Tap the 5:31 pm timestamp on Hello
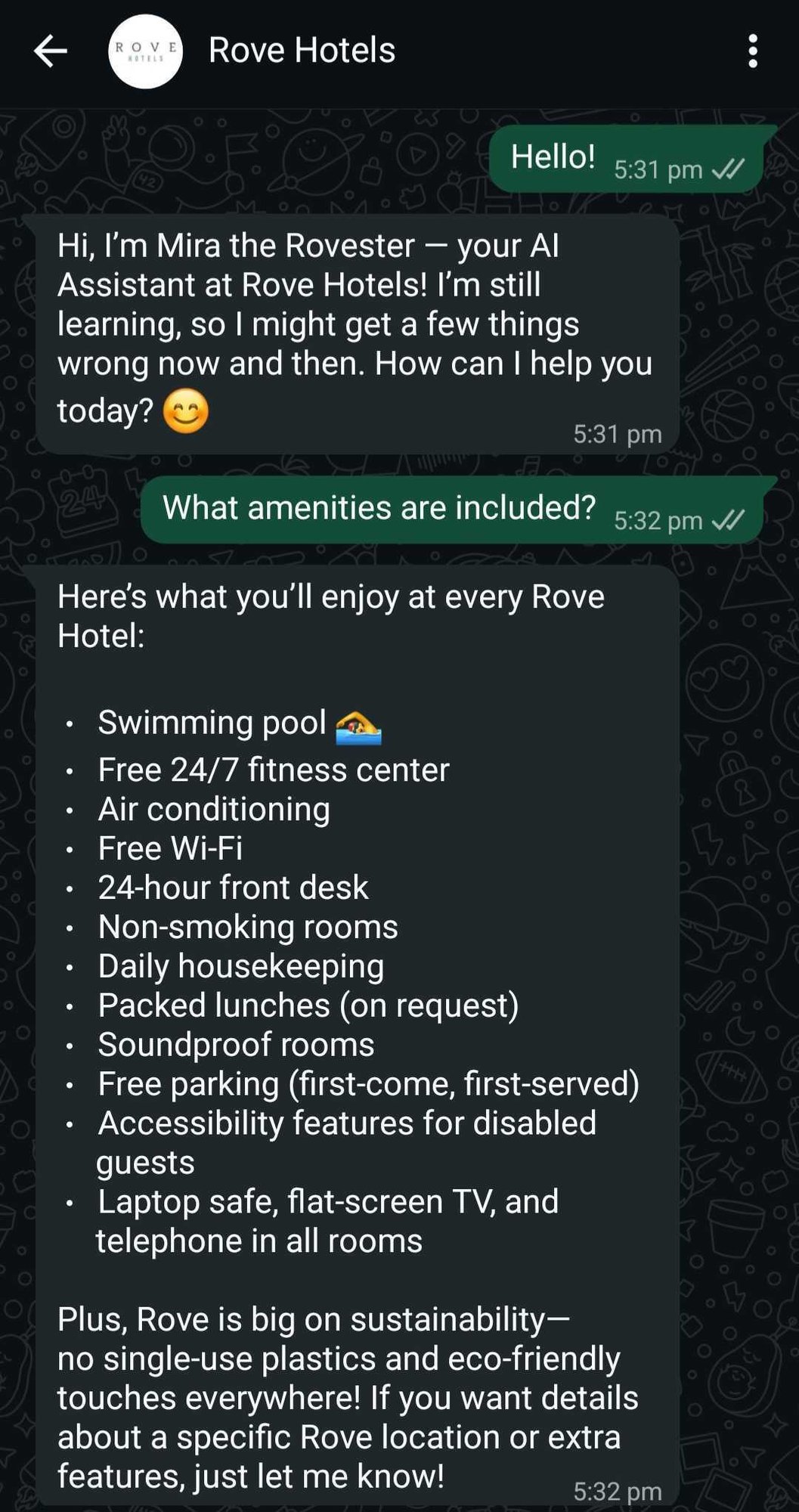 point(657,170)
